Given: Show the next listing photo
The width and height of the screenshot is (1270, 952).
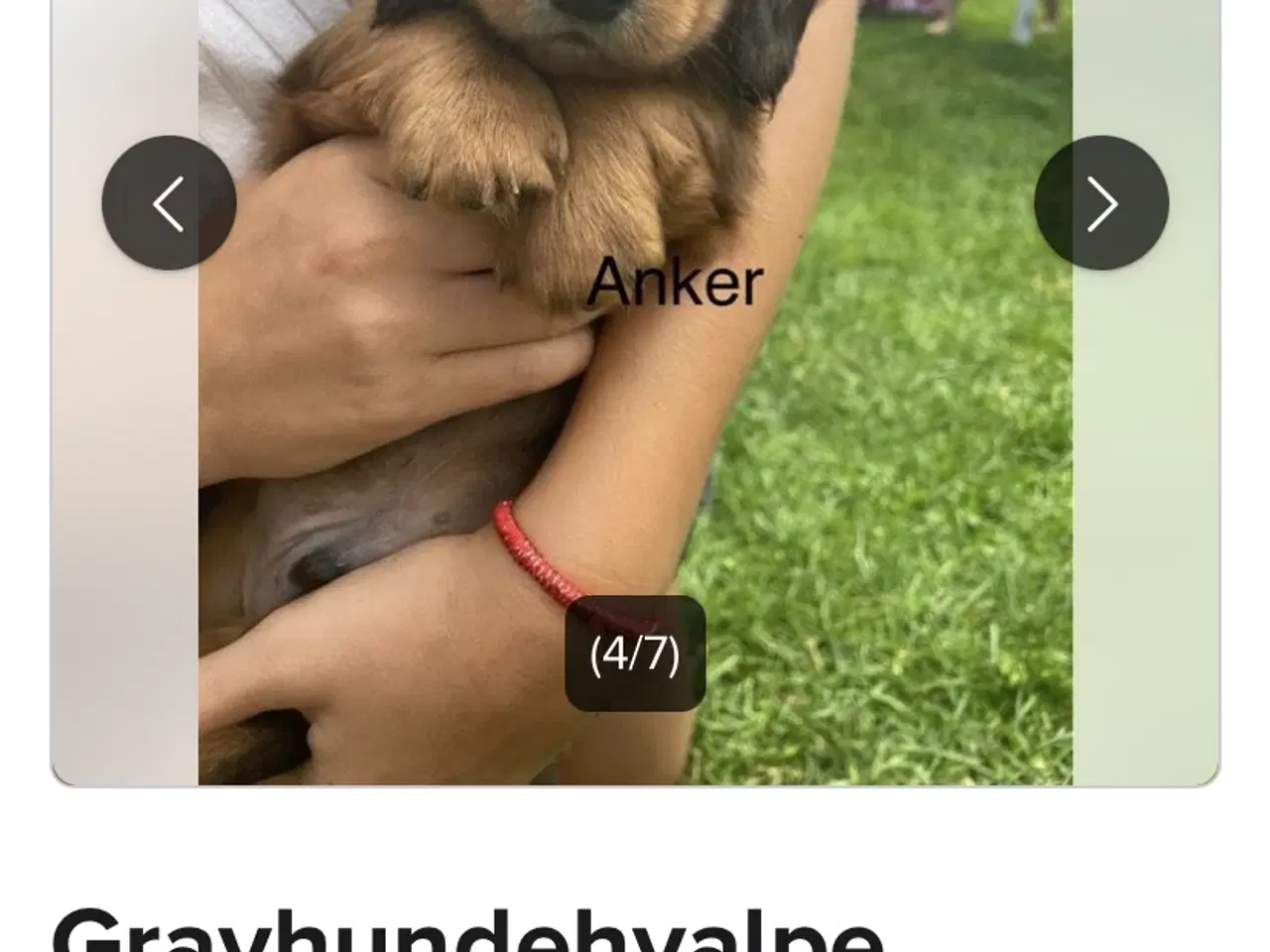Looking at the screenshot, I should pyautogui.click(x=1101, y=203).
